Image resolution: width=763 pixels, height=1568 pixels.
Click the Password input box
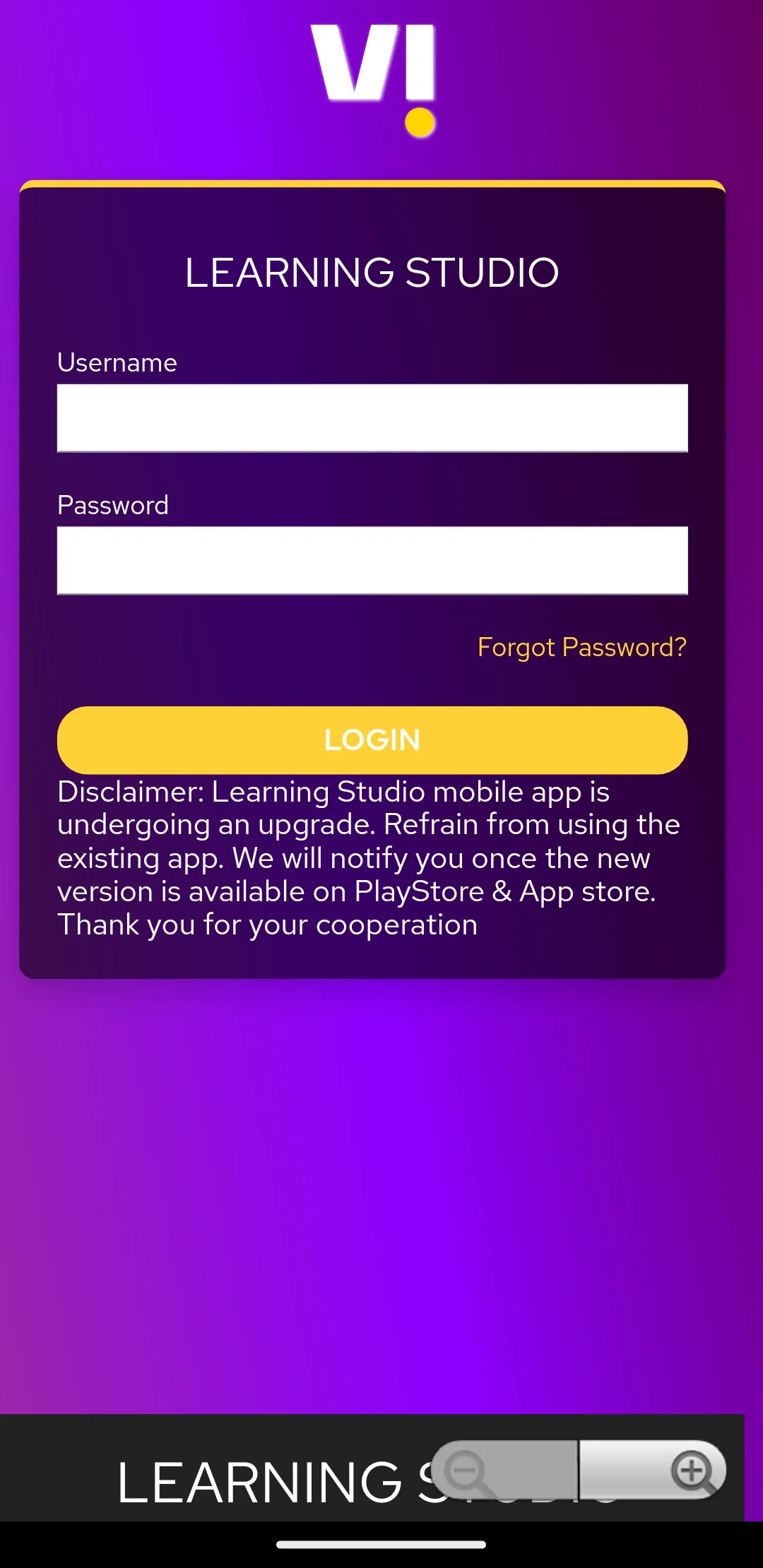[x=372, y=560]
